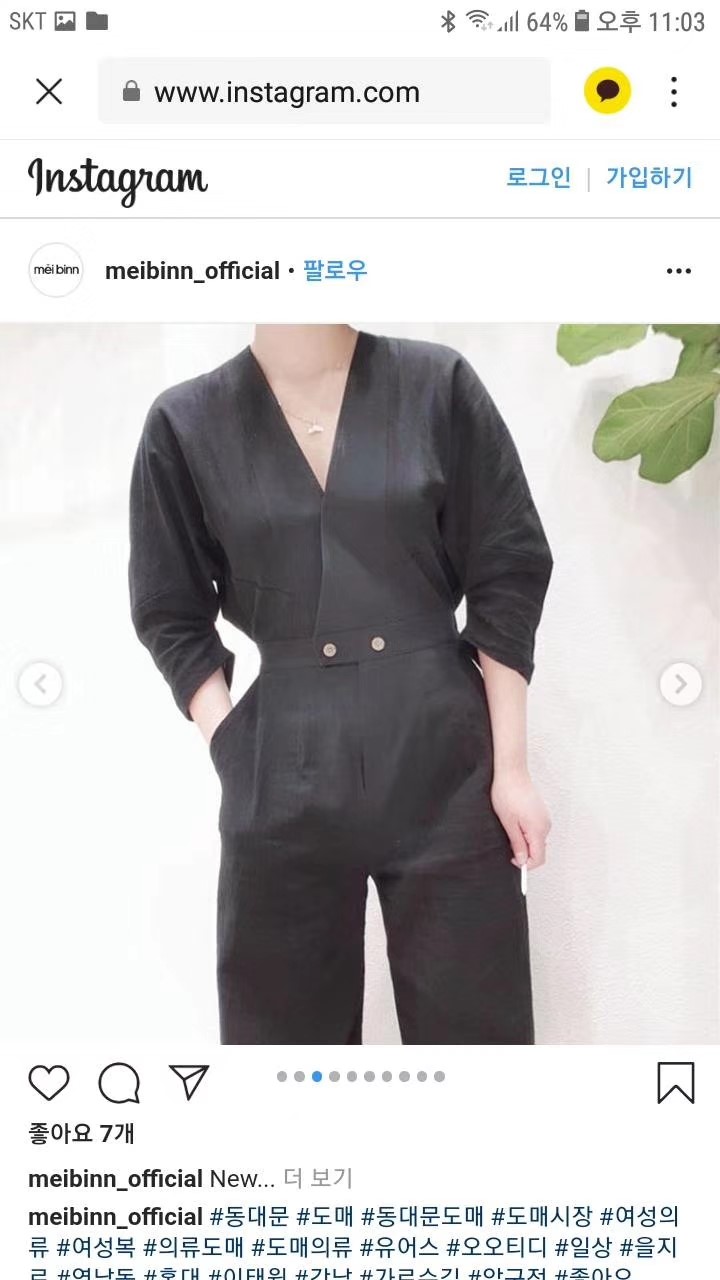Open comments with speech bubble icon
The height and width of the screenshot is (1280, 720).
(119, 1083)
